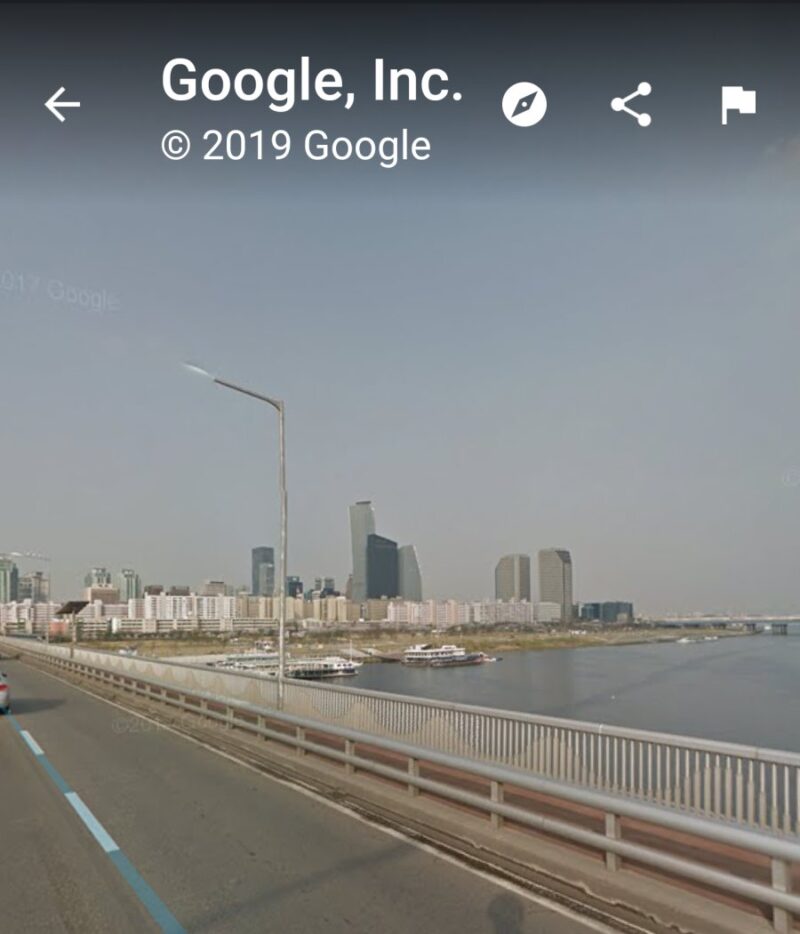Go back from the Street View photo
The height and width of the screenshot is (934, 800).
pyautogui.click(x=62, y=104)
